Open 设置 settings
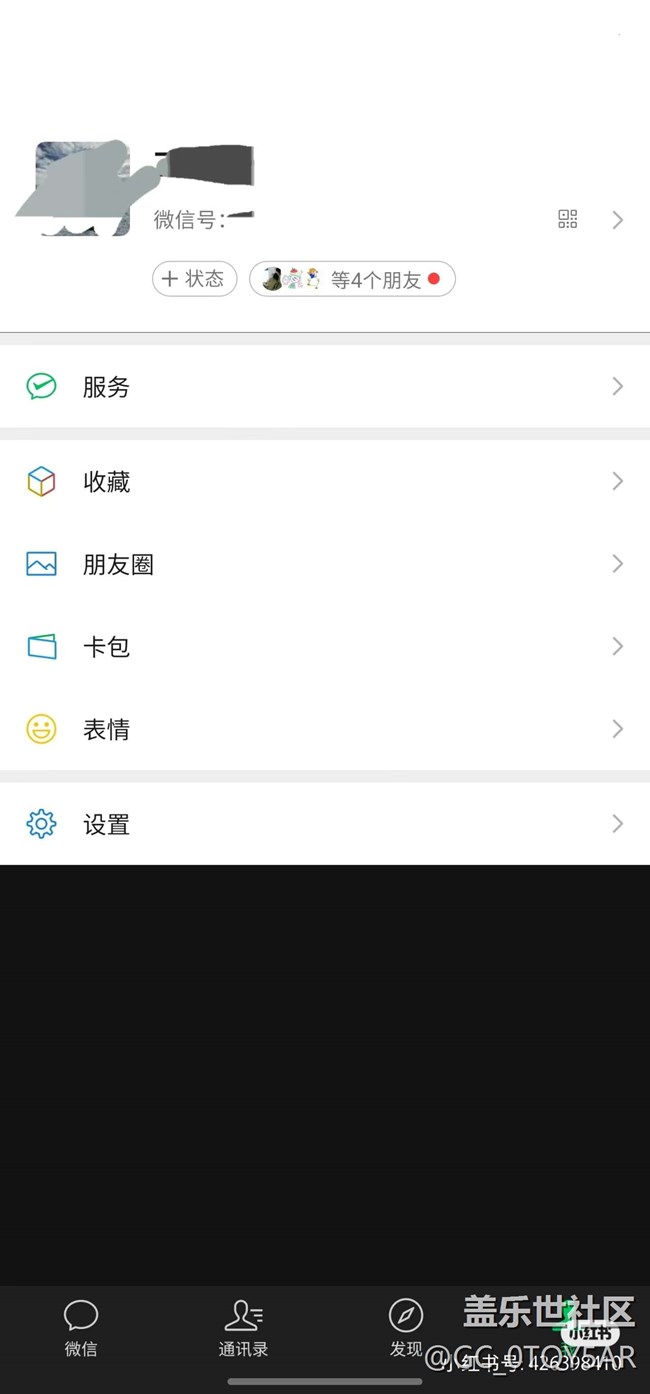This screenshot has height=1394, width=650. (325, 824)
